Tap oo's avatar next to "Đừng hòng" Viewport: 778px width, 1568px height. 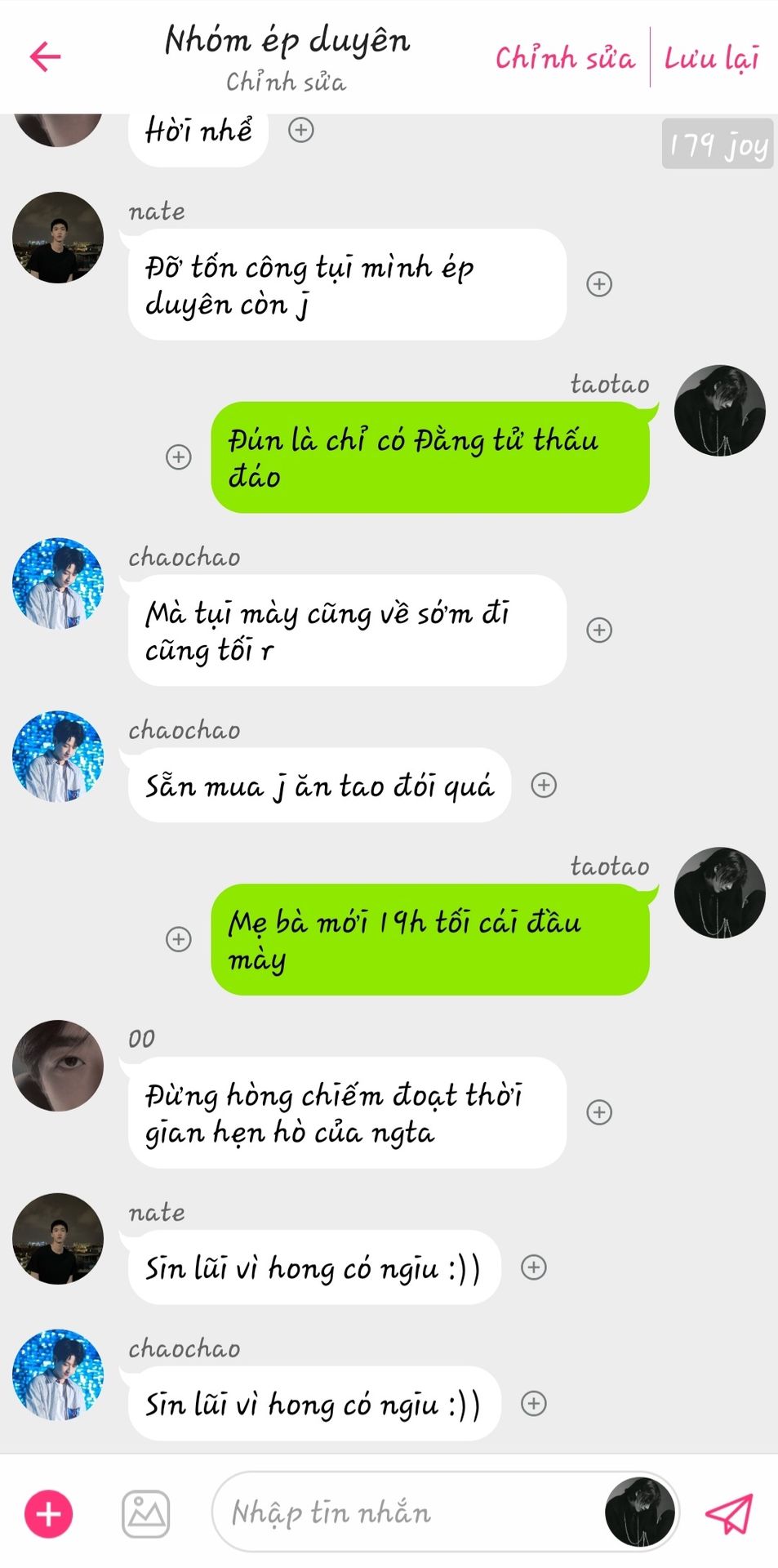coord(58,1066)
